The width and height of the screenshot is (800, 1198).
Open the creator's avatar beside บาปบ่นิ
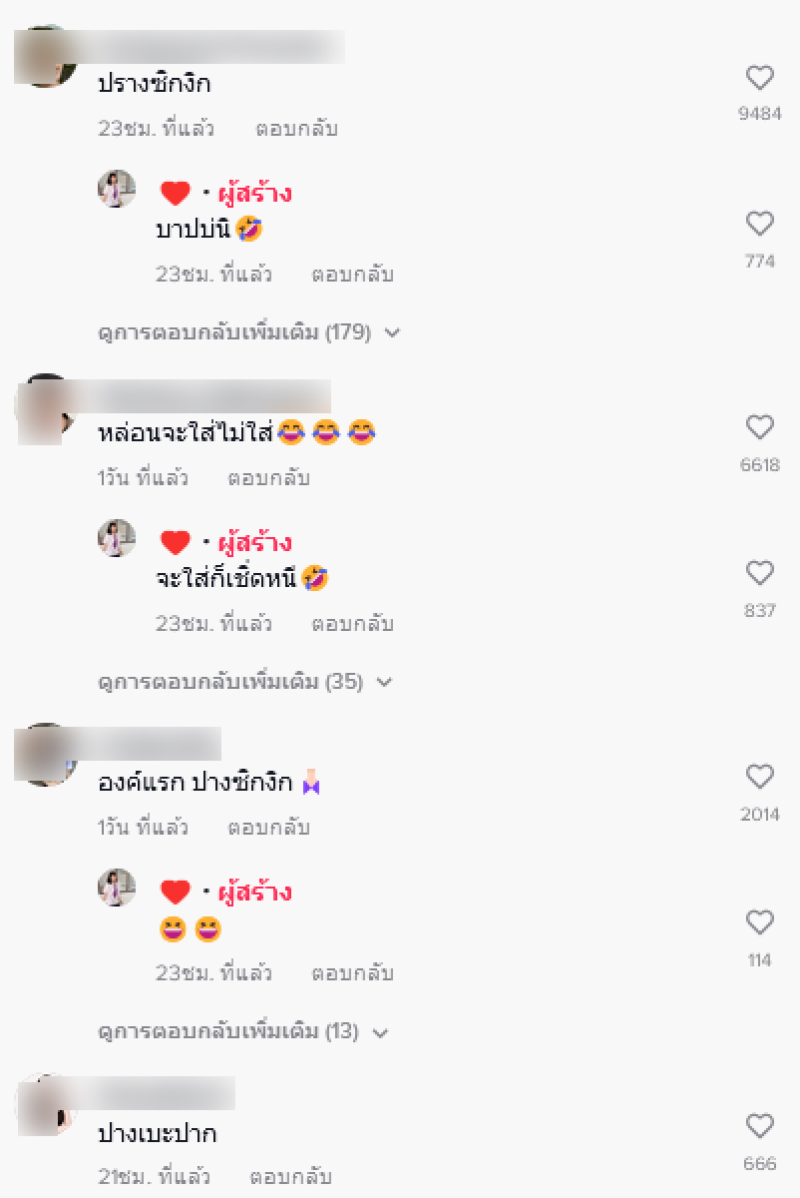click(x=117, y=188)
